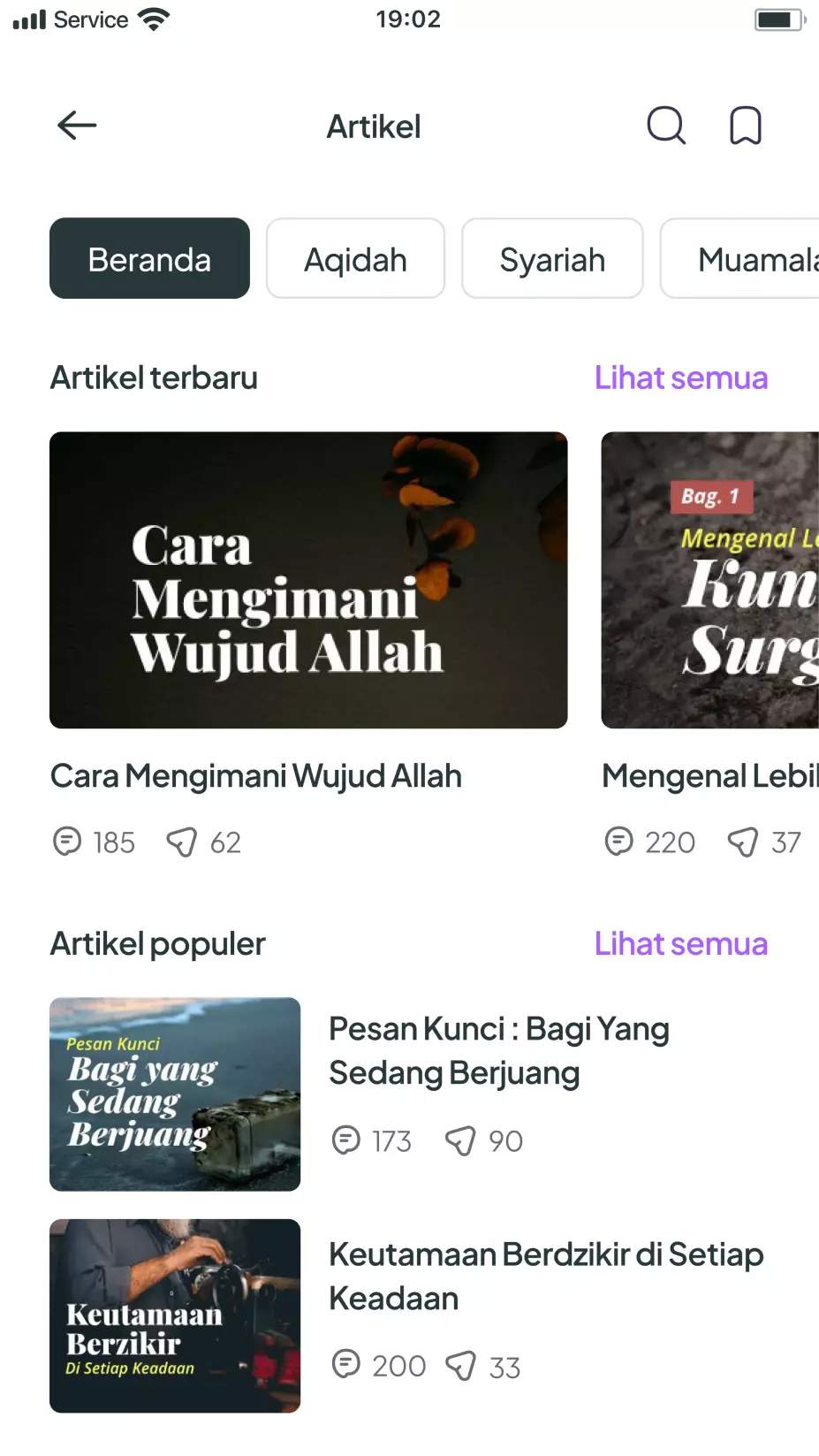Click share icon next to 90 count
The image size is (819, 1456).
[x=460, y=1140]
